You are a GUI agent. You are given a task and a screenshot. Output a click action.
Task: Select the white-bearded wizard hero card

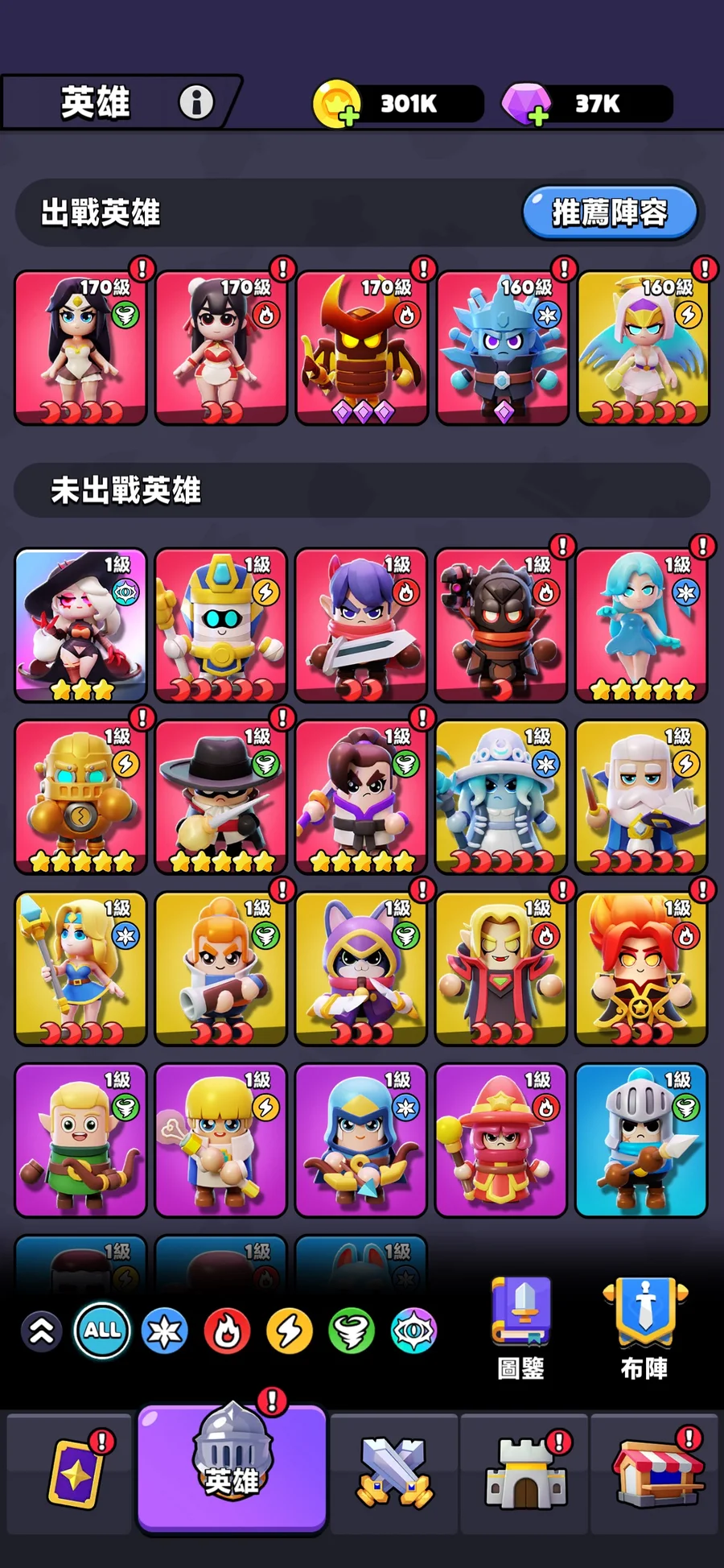click(641, 797)
